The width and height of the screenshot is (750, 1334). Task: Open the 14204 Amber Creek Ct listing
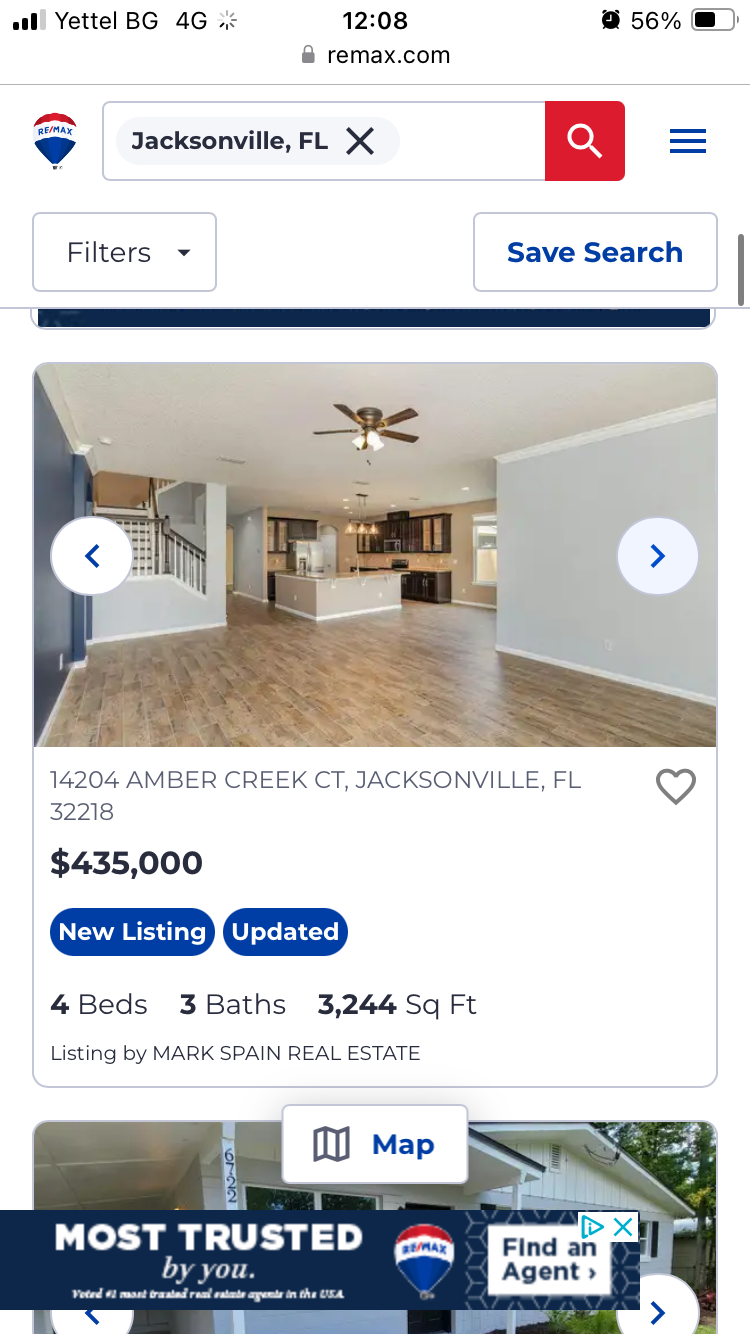[315, 795]
